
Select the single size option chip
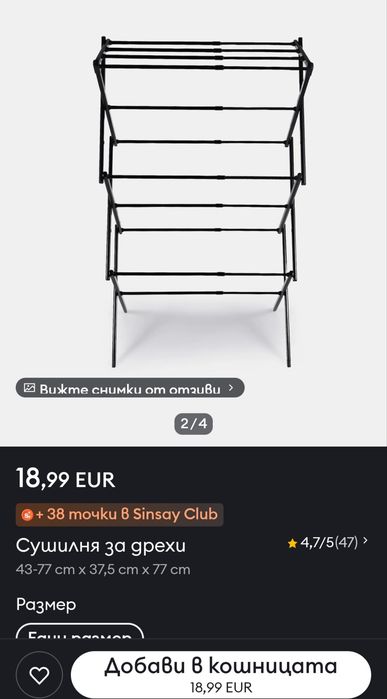[x=80, y=630]
